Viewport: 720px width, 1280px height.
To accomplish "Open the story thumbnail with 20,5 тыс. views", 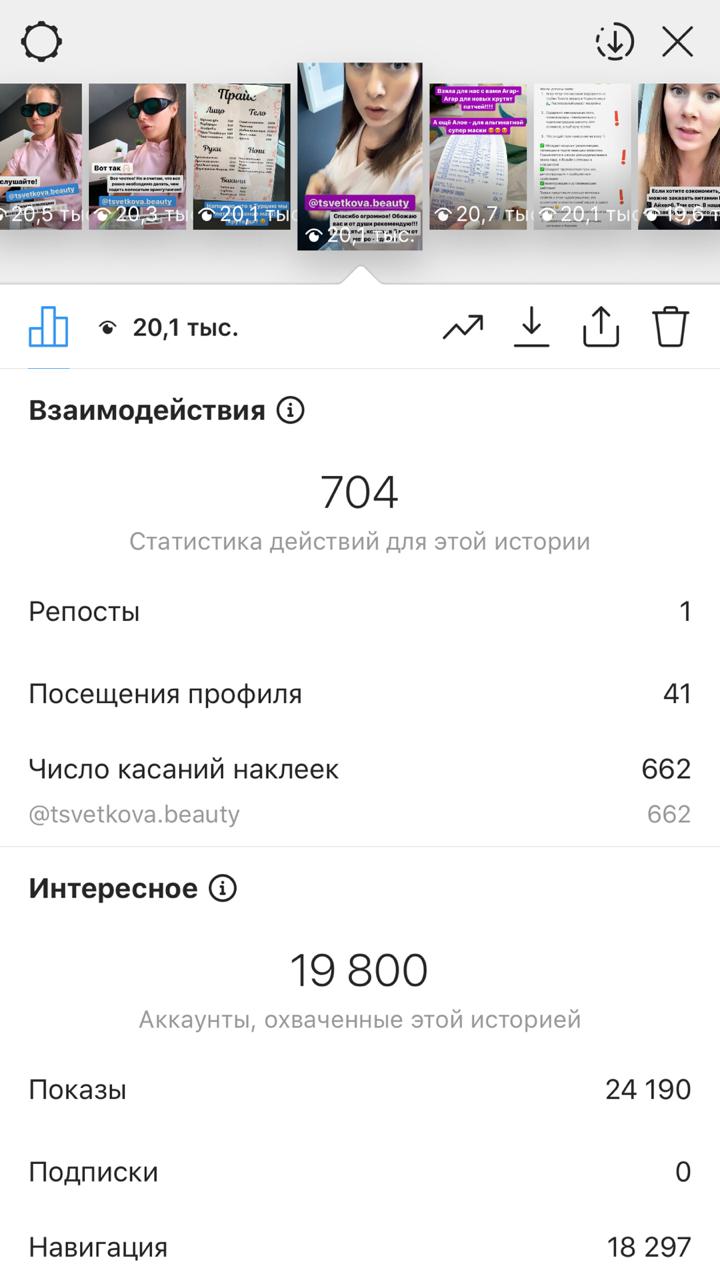I will point(41,157).
